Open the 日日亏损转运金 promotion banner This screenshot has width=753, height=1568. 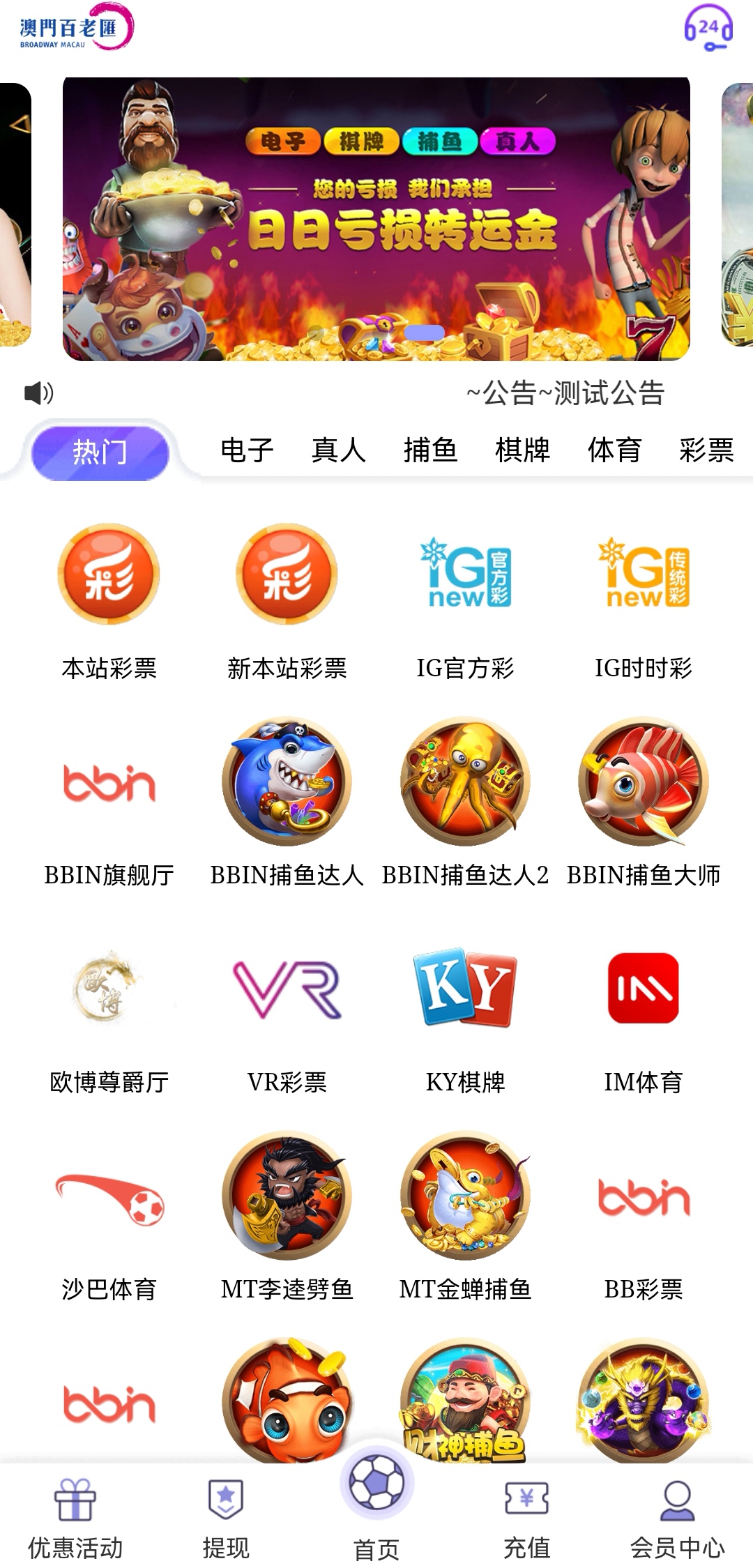tap(376, 219)
